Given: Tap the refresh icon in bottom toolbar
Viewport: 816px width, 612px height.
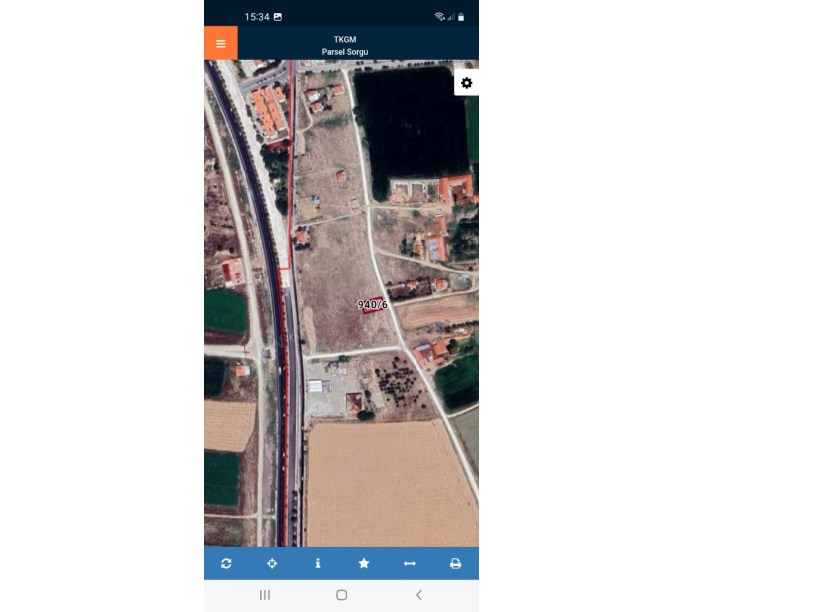Looking at the screenshot, I should click(x=227, y=564).
